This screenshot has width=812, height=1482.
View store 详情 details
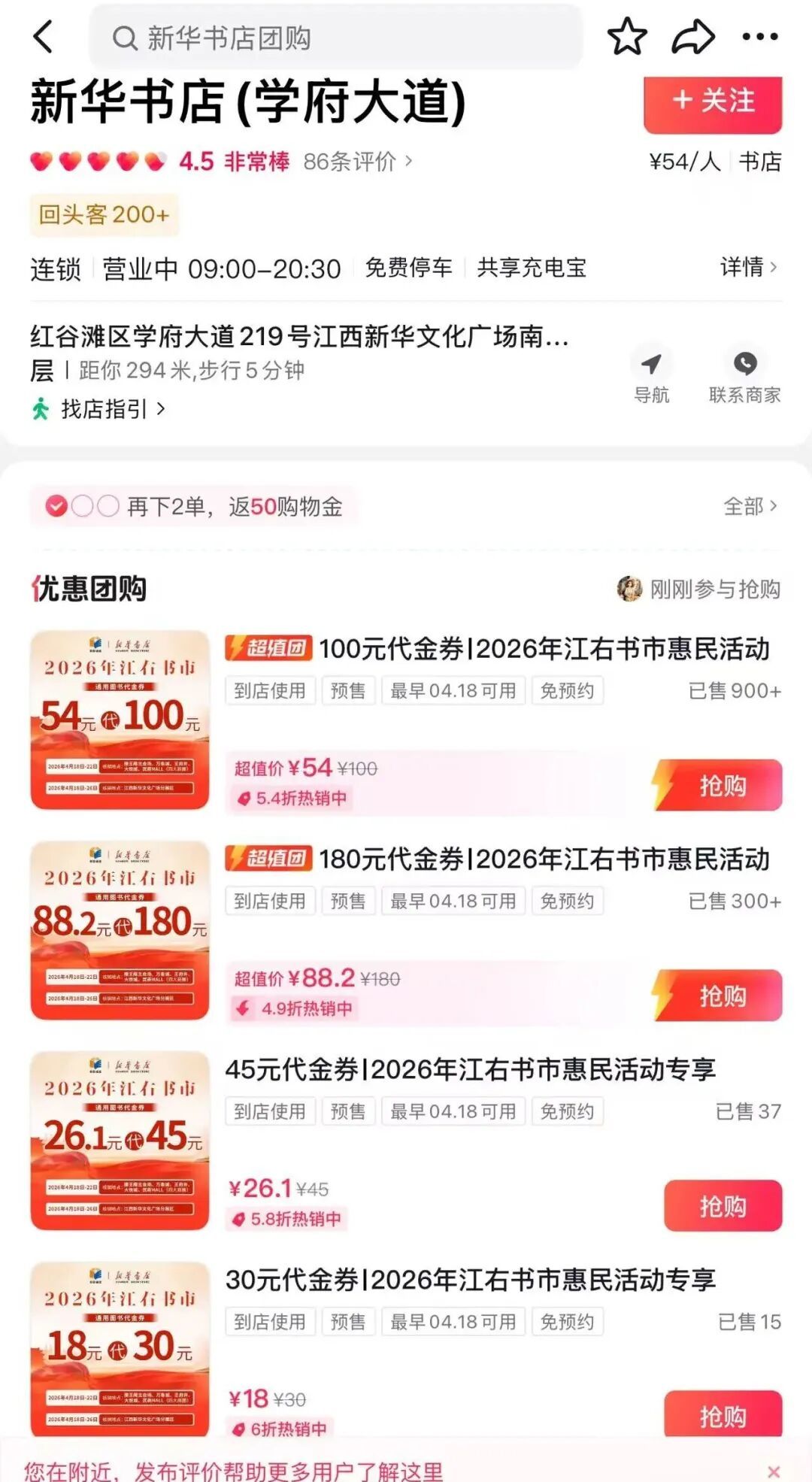tap(748, 267)
